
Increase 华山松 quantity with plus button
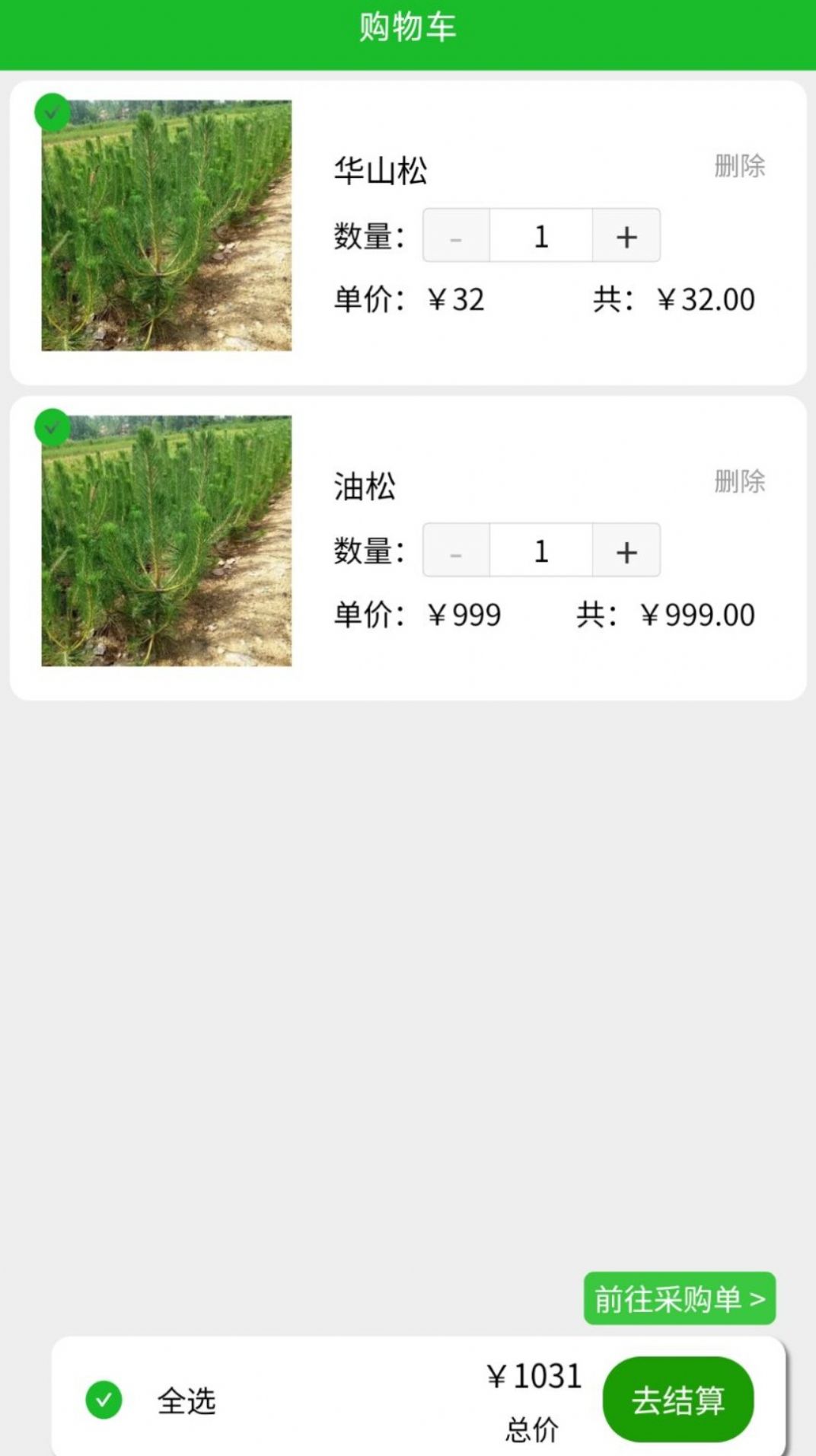[x=626, y=236]
